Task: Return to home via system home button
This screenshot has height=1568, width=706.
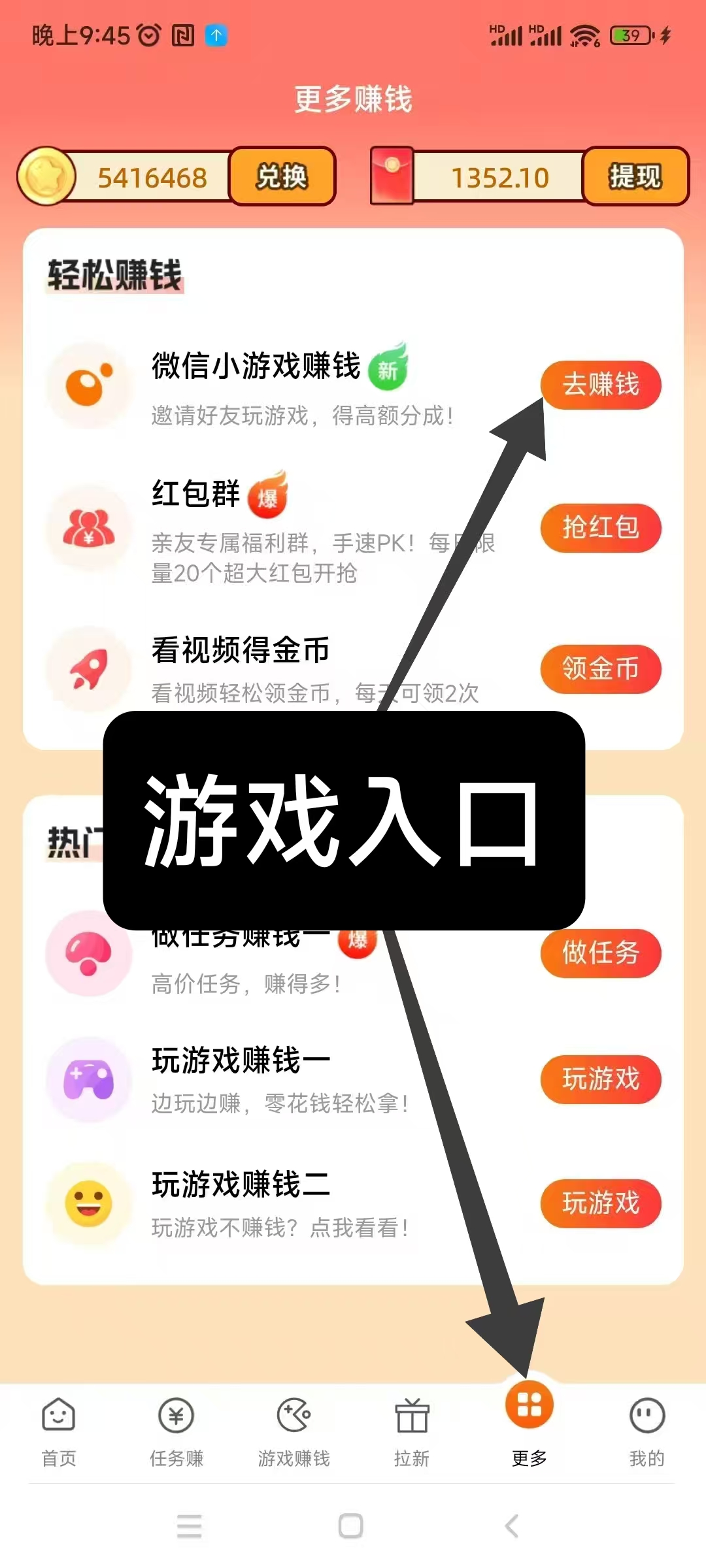Action: tap(351, 1526)
